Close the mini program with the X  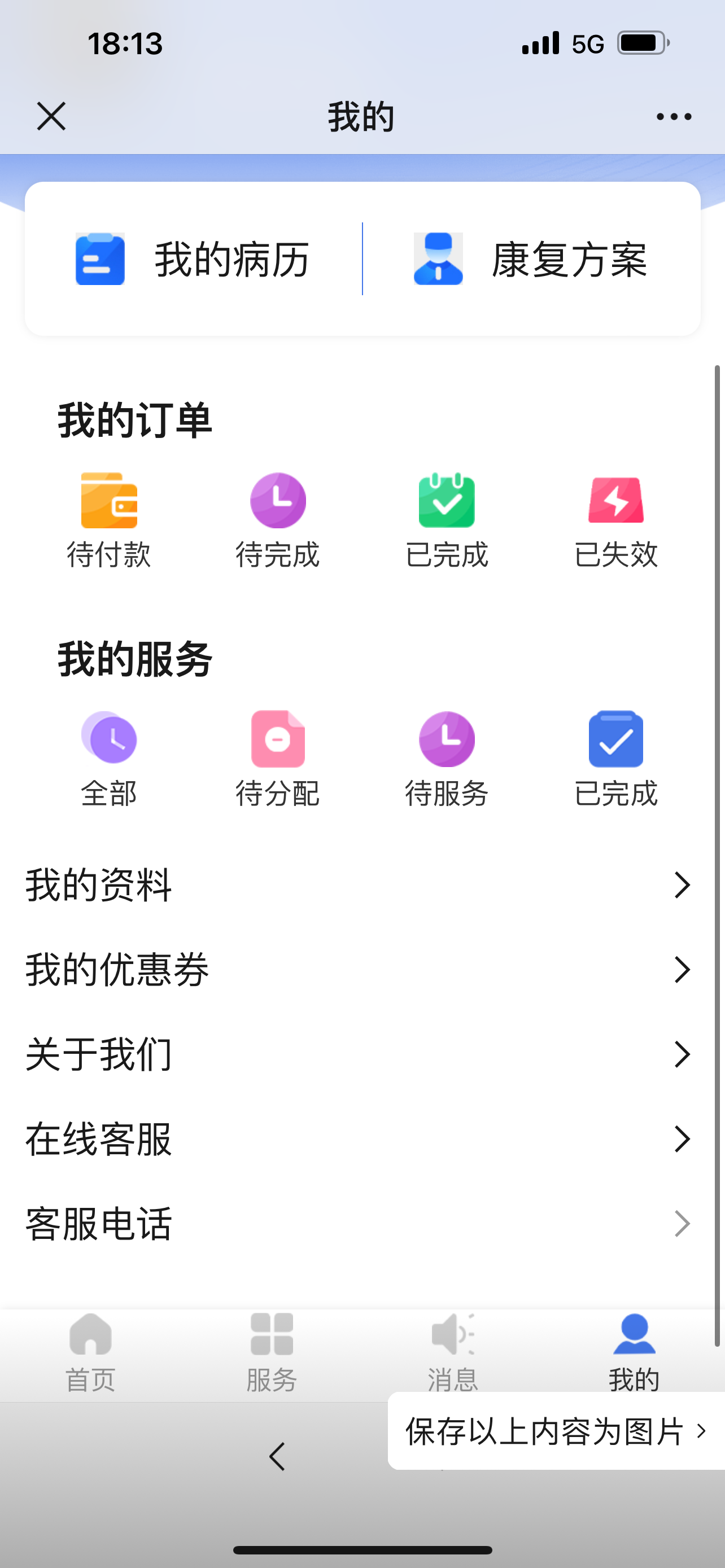click(51, 116)
